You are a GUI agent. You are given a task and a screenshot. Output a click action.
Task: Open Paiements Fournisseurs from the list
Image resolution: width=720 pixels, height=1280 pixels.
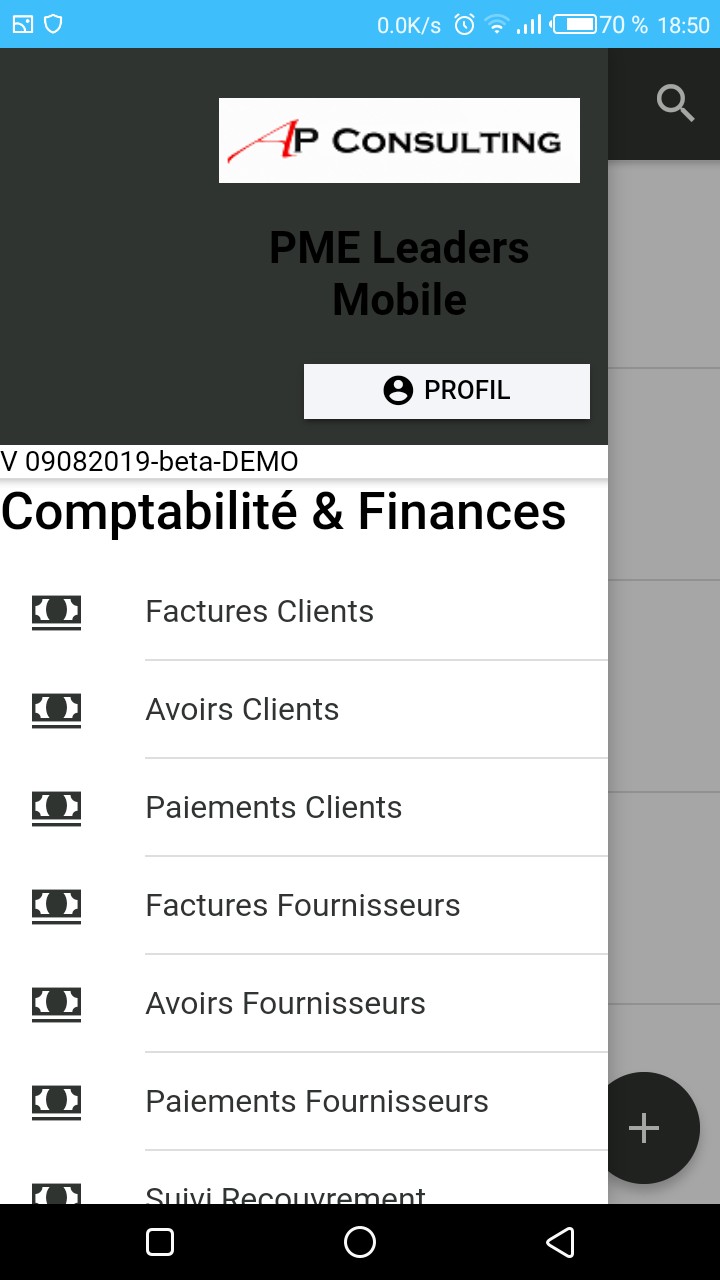(317, 1101)
